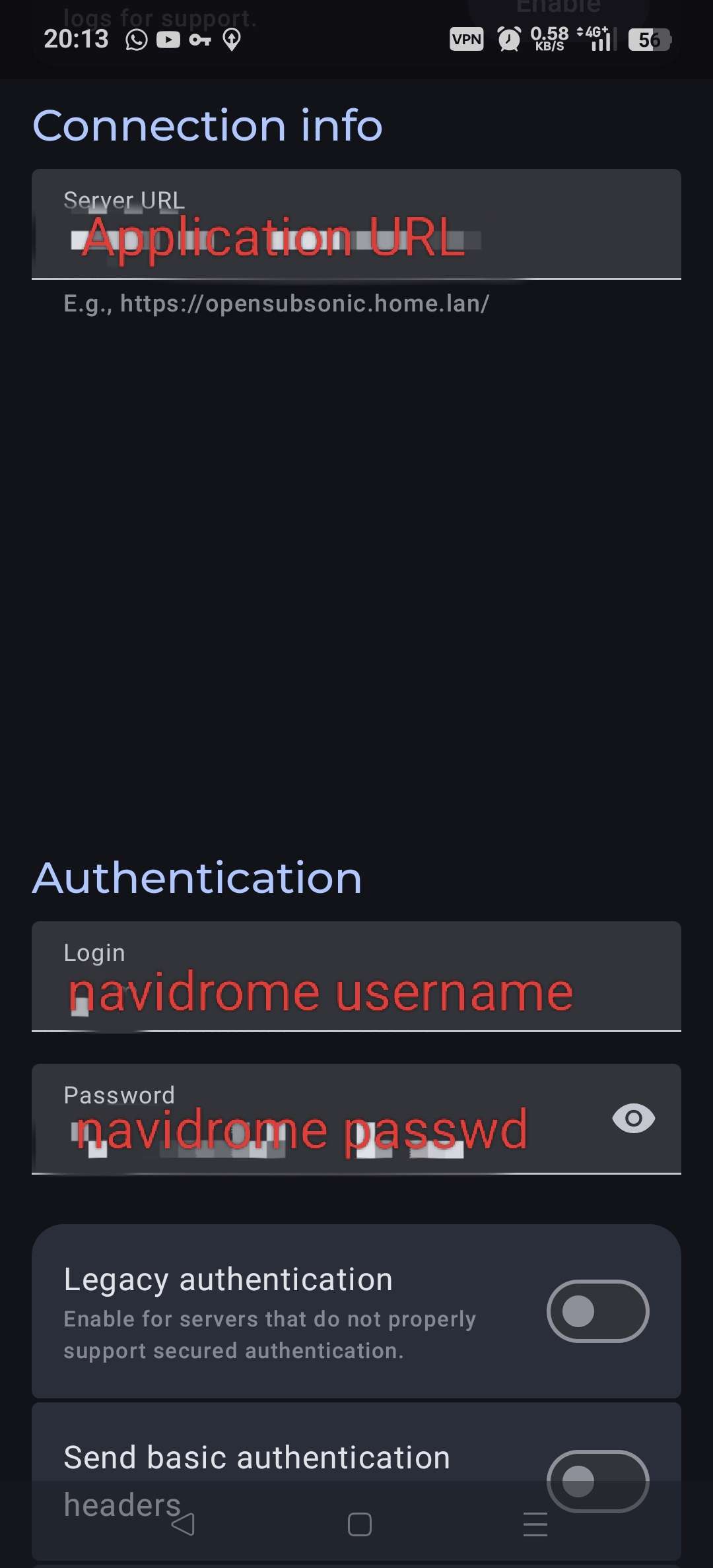This screenshot has height=1568, width=713.
Task: Toggle Send basic authentication headers
Action: pos(597,1481)
